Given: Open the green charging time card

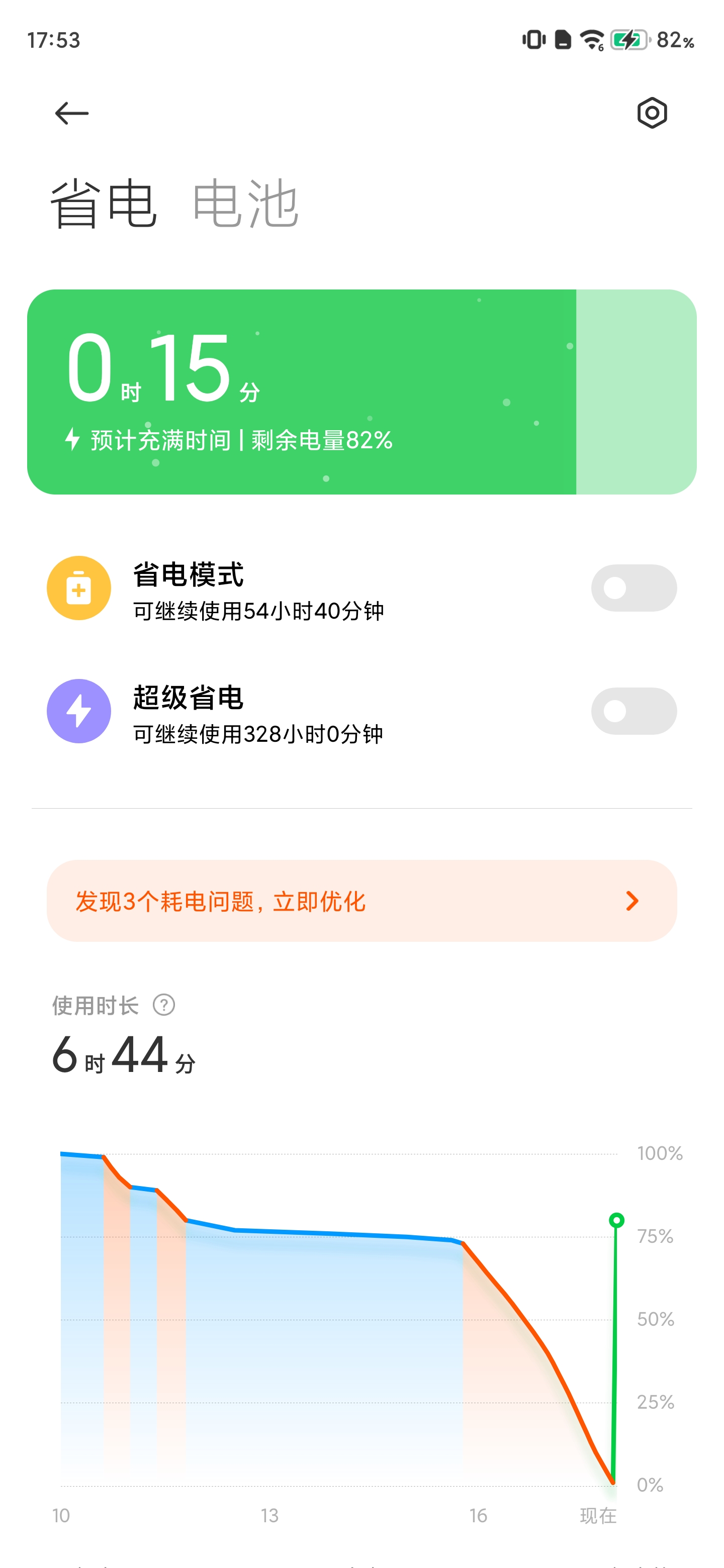Looking at the screenshot, I should (361, 392).
